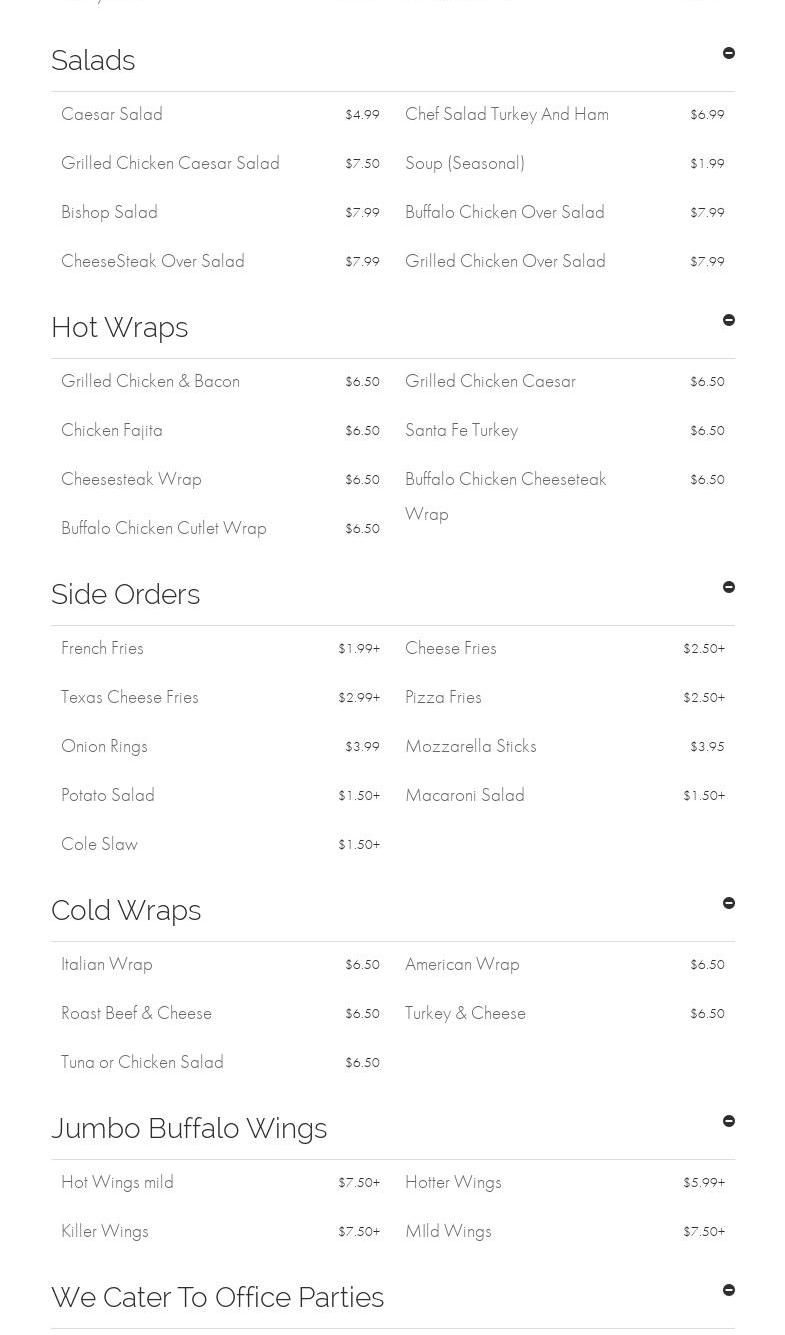Collapse the Cold Wraps section

click(x=728, y=903)
